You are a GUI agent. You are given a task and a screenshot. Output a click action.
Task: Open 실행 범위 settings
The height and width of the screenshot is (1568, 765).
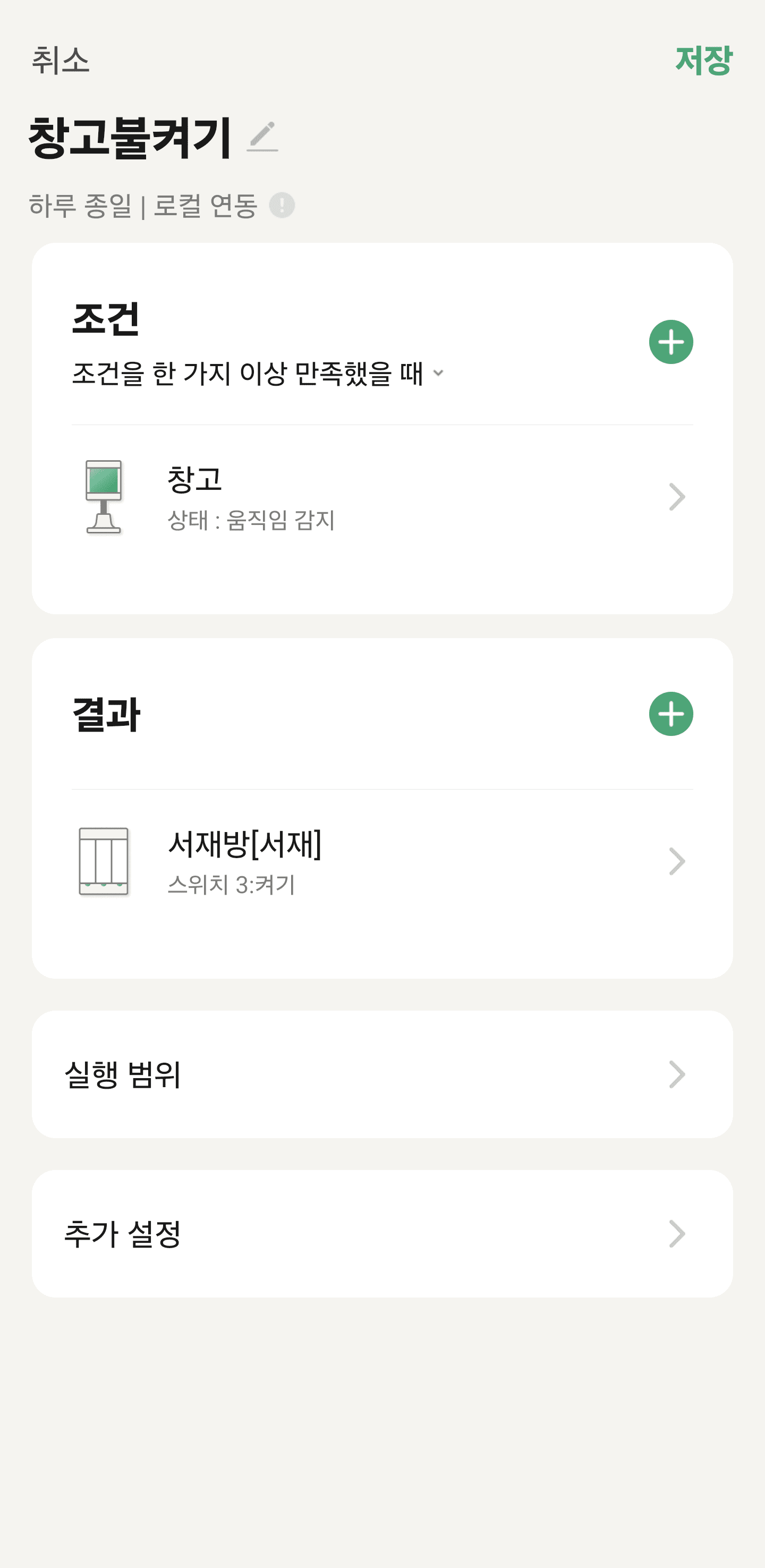point(382,1074)
